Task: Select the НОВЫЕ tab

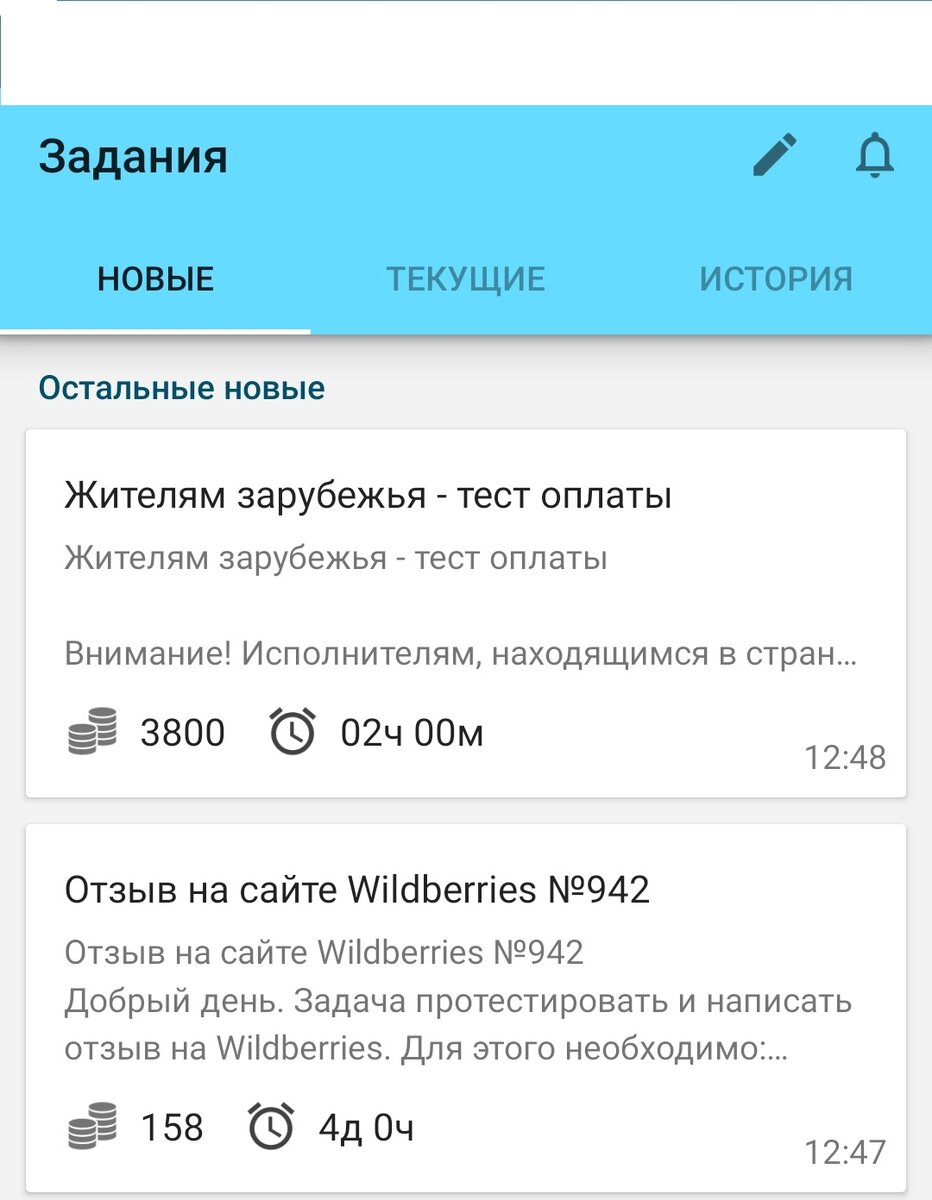Action: pyautogui.click(x=153, y=279)
